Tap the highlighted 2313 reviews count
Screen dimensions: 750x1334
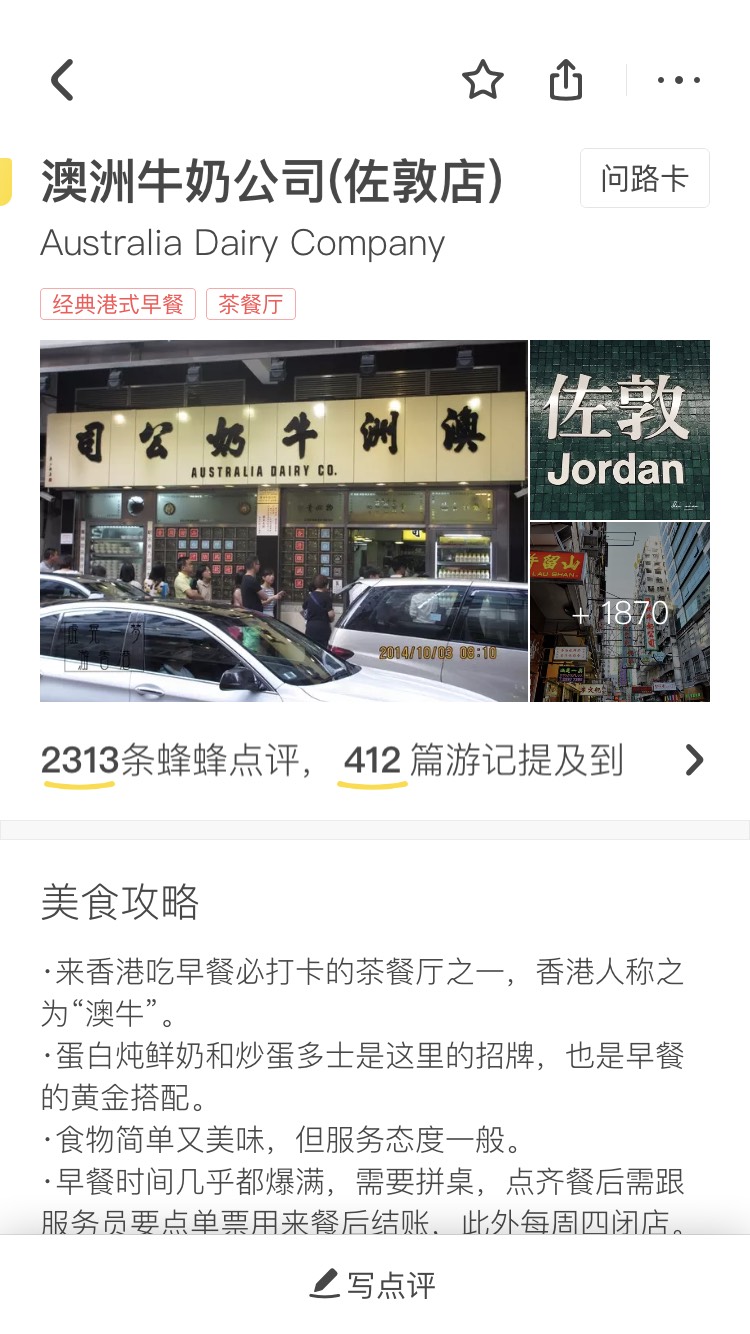coord(78,761)
